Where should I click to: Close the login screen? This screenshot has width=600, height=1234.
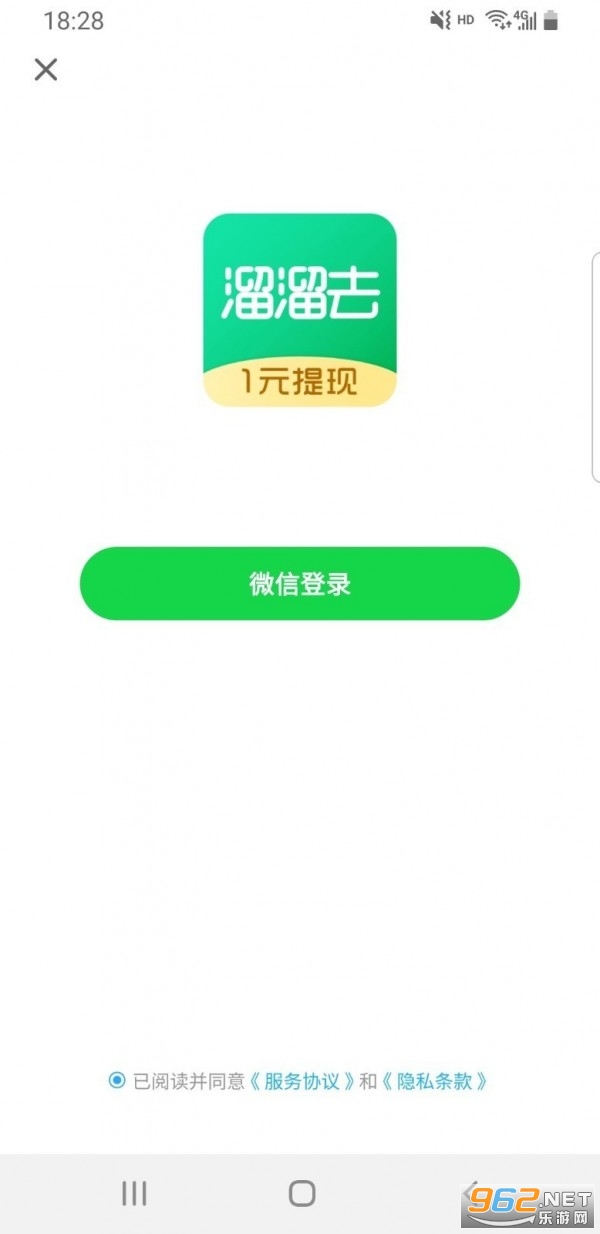(x=46, y=69)
